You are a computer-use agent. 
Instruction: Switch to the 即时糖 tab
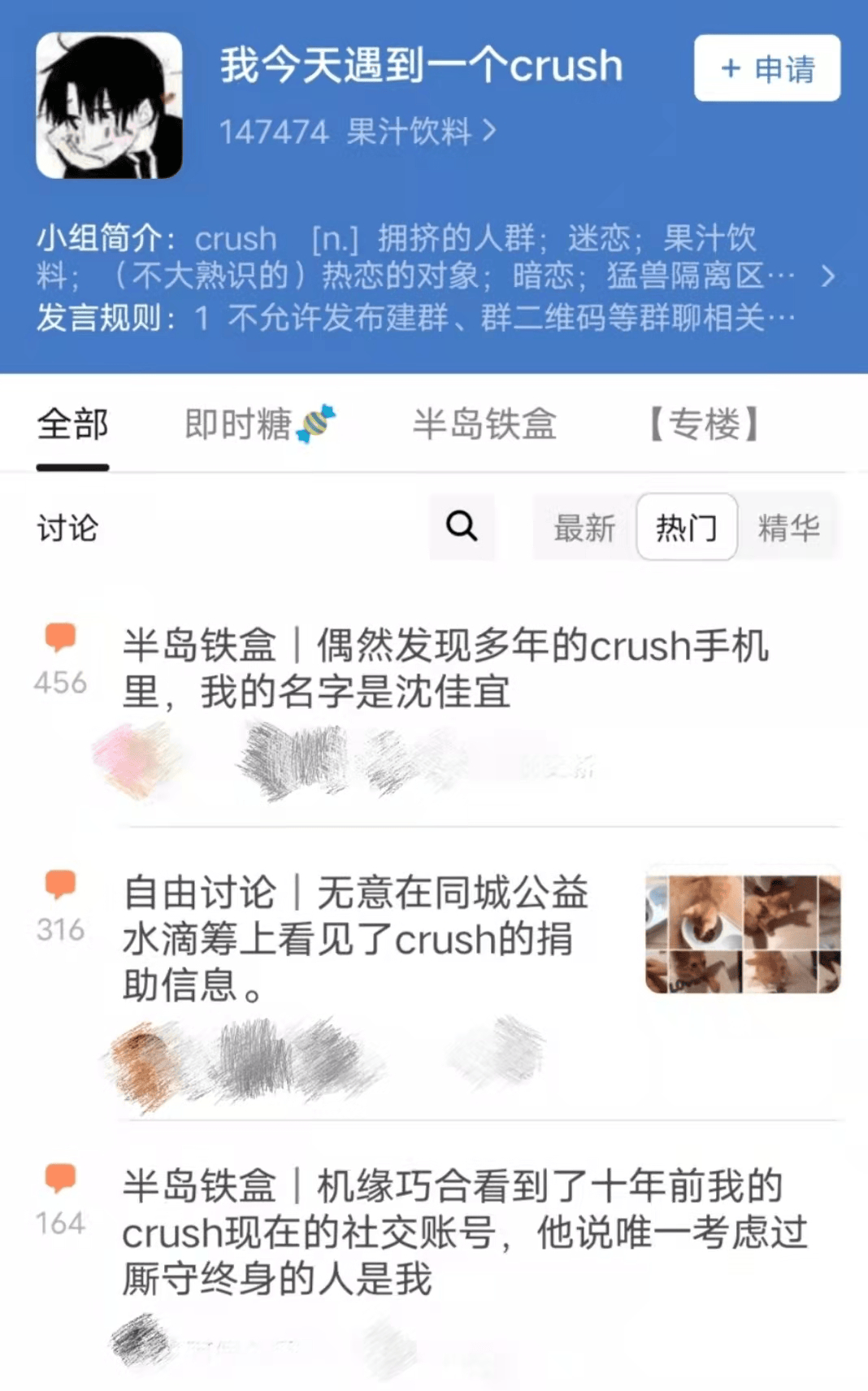(258, 424)
